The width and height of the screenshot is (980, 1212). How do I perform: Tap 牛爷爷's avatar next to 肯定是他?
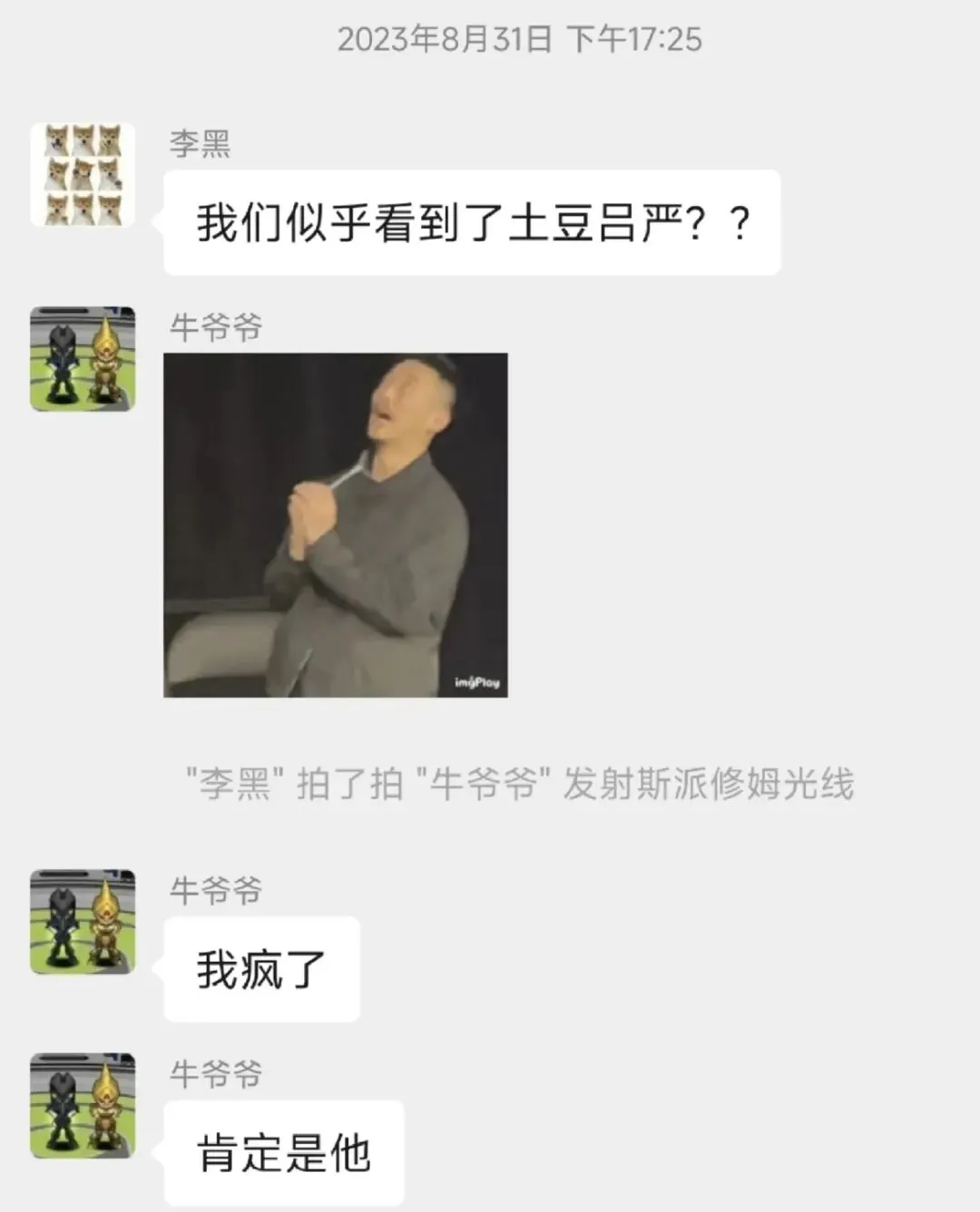coord(83,1105)
